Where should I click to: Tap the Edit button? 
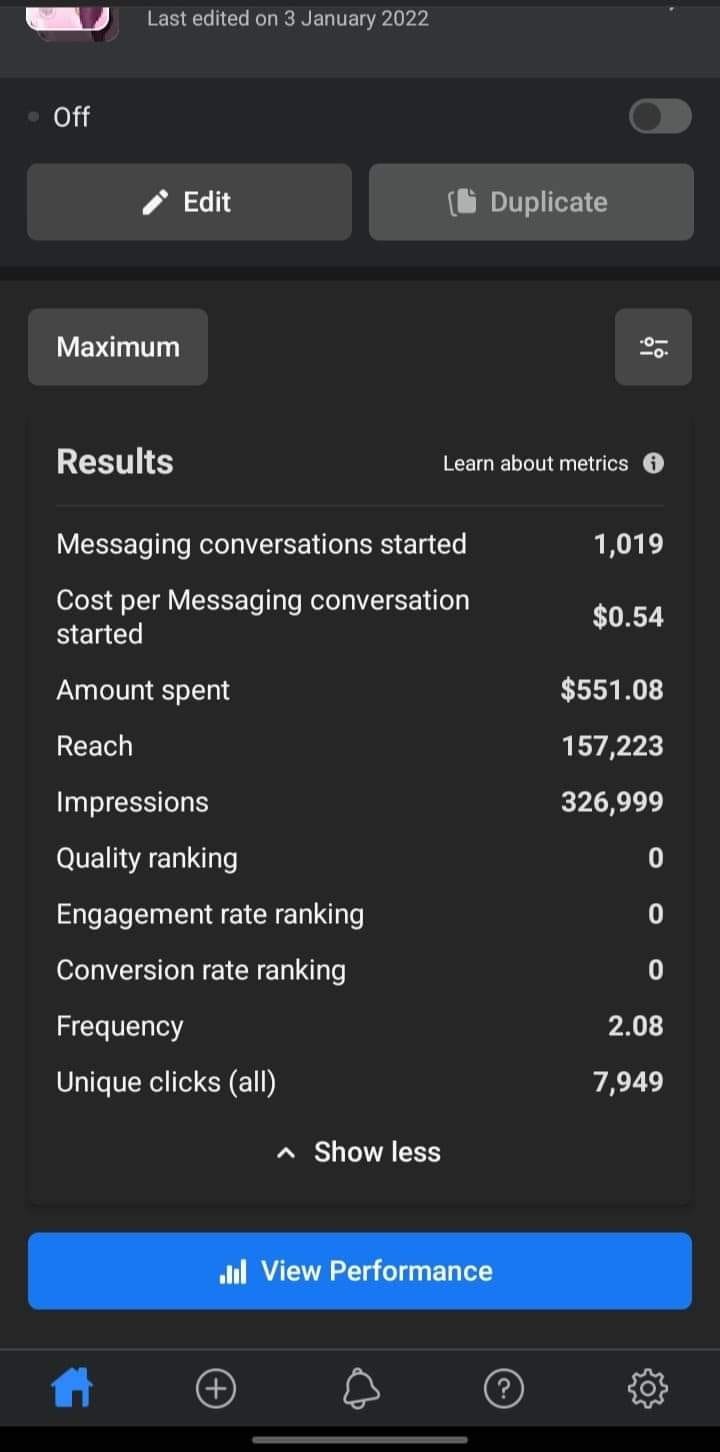189,202
